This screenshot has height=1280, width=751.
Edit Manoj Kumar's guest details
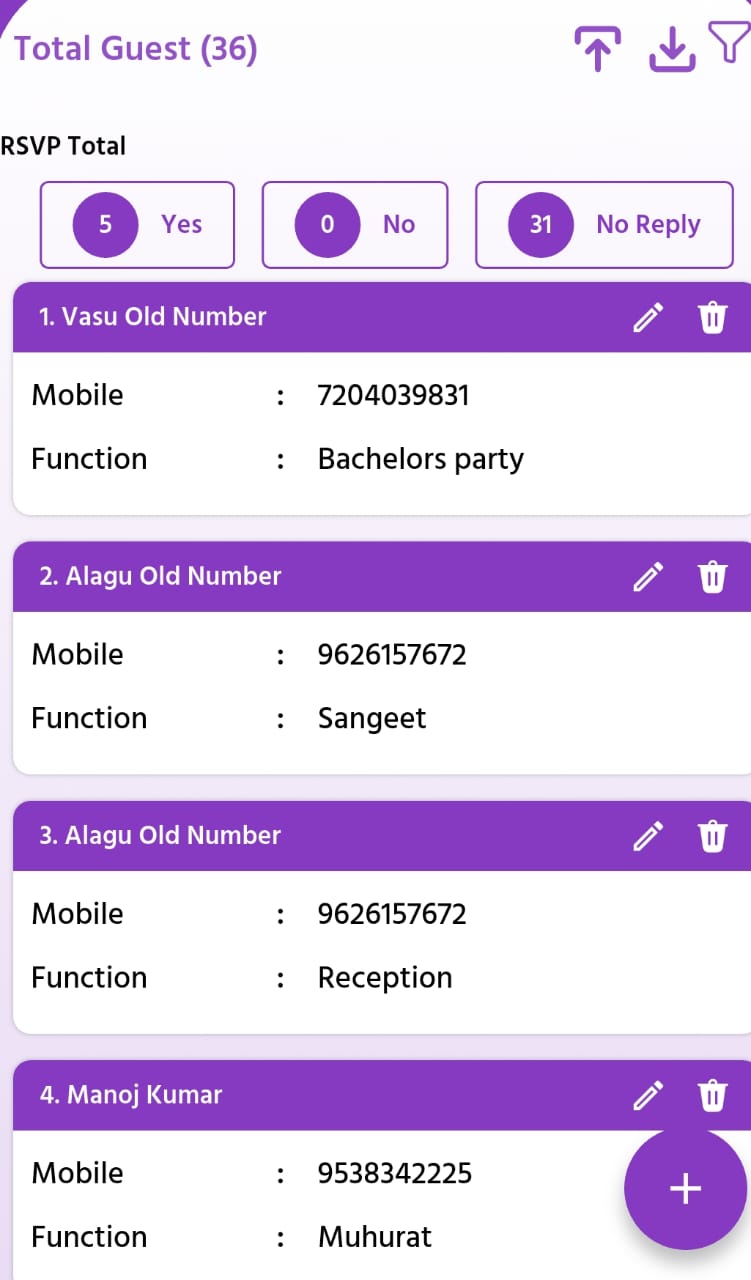click(x=649, y=1095)
